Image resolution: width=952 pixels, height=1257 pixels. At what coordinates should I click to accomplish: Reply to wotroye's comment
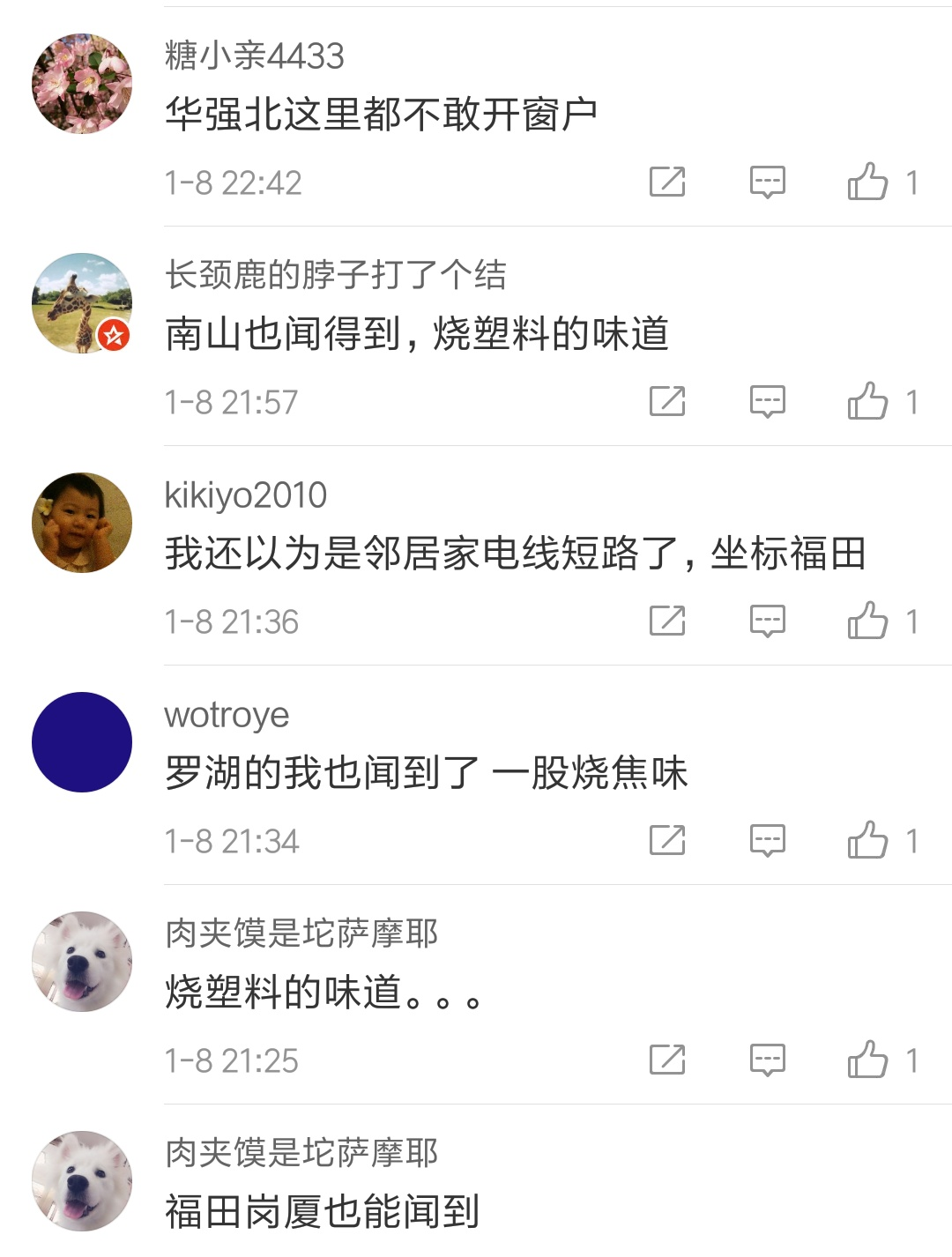click(x=767, y=841)
